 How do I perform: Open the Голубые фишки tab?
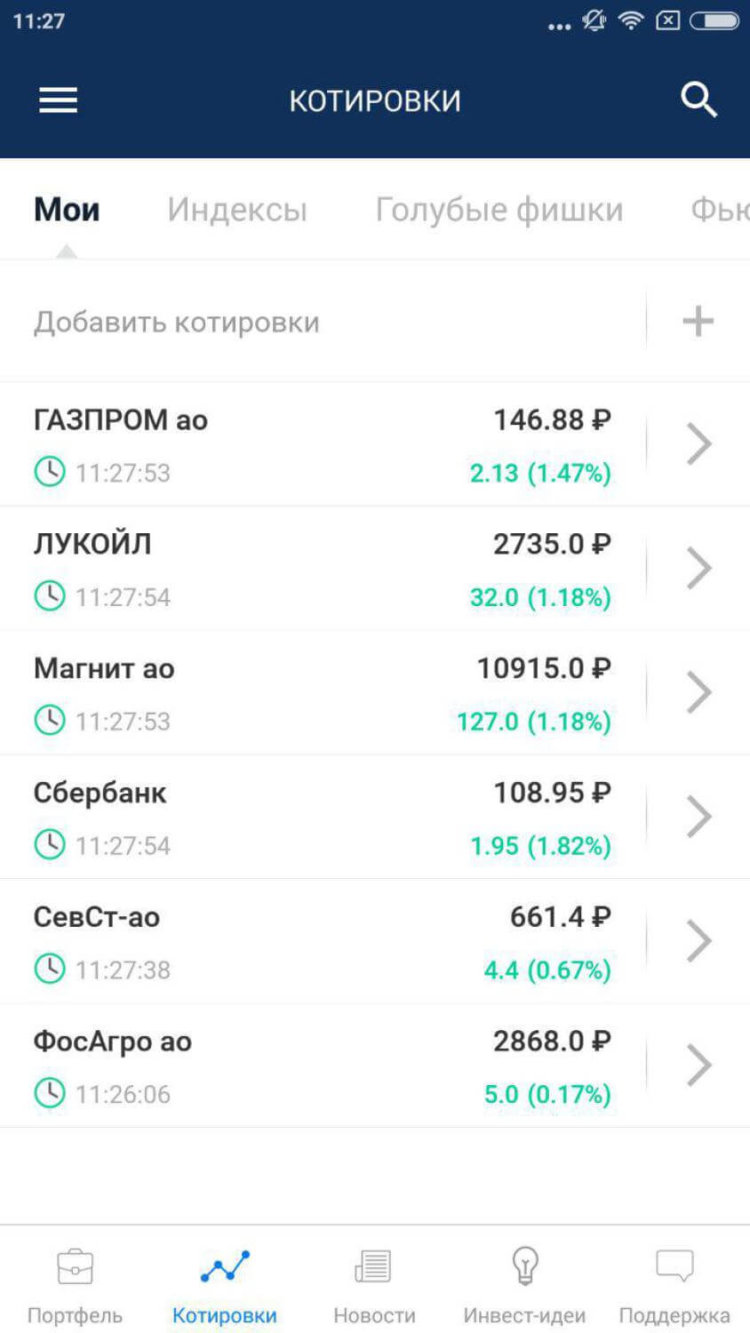(499, 209)
